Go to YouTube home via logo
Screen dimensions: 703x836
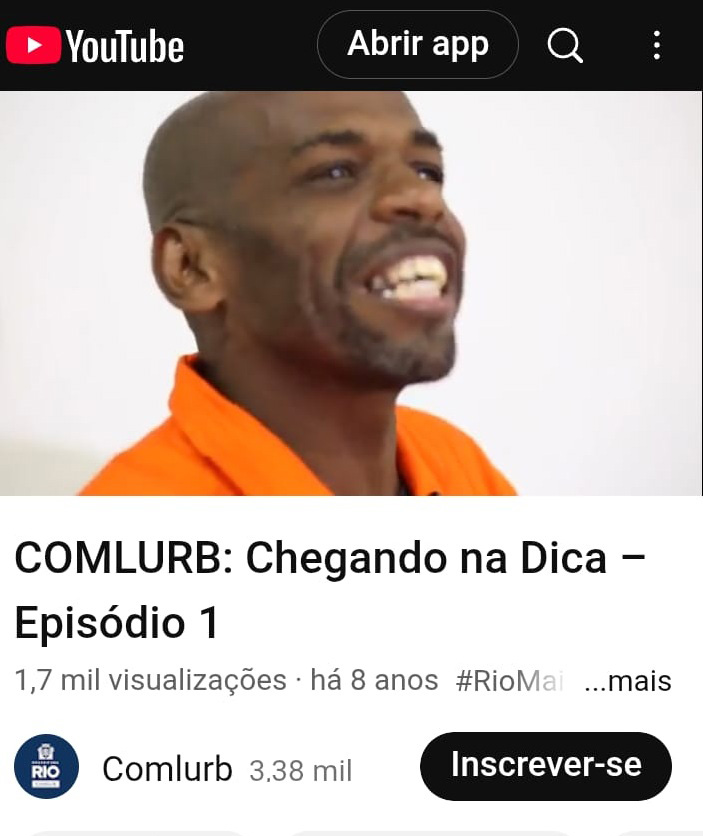95,46
